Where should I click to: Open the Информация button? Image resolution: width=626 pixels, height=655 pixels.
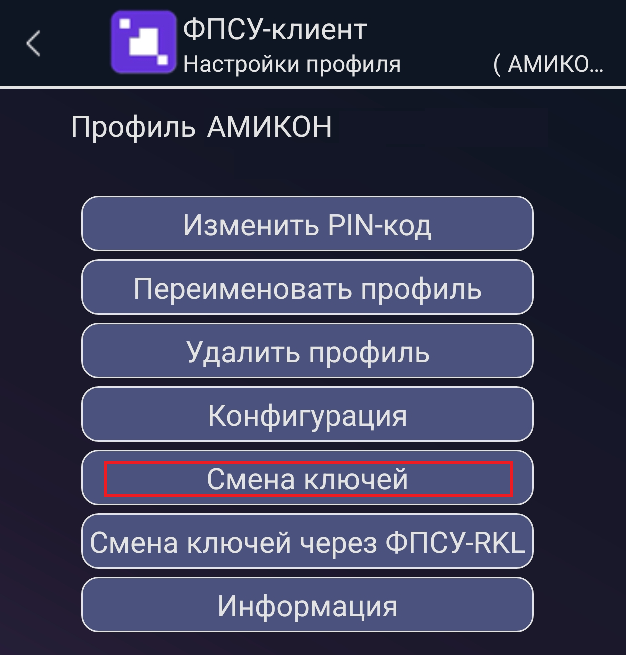point(307,605)
